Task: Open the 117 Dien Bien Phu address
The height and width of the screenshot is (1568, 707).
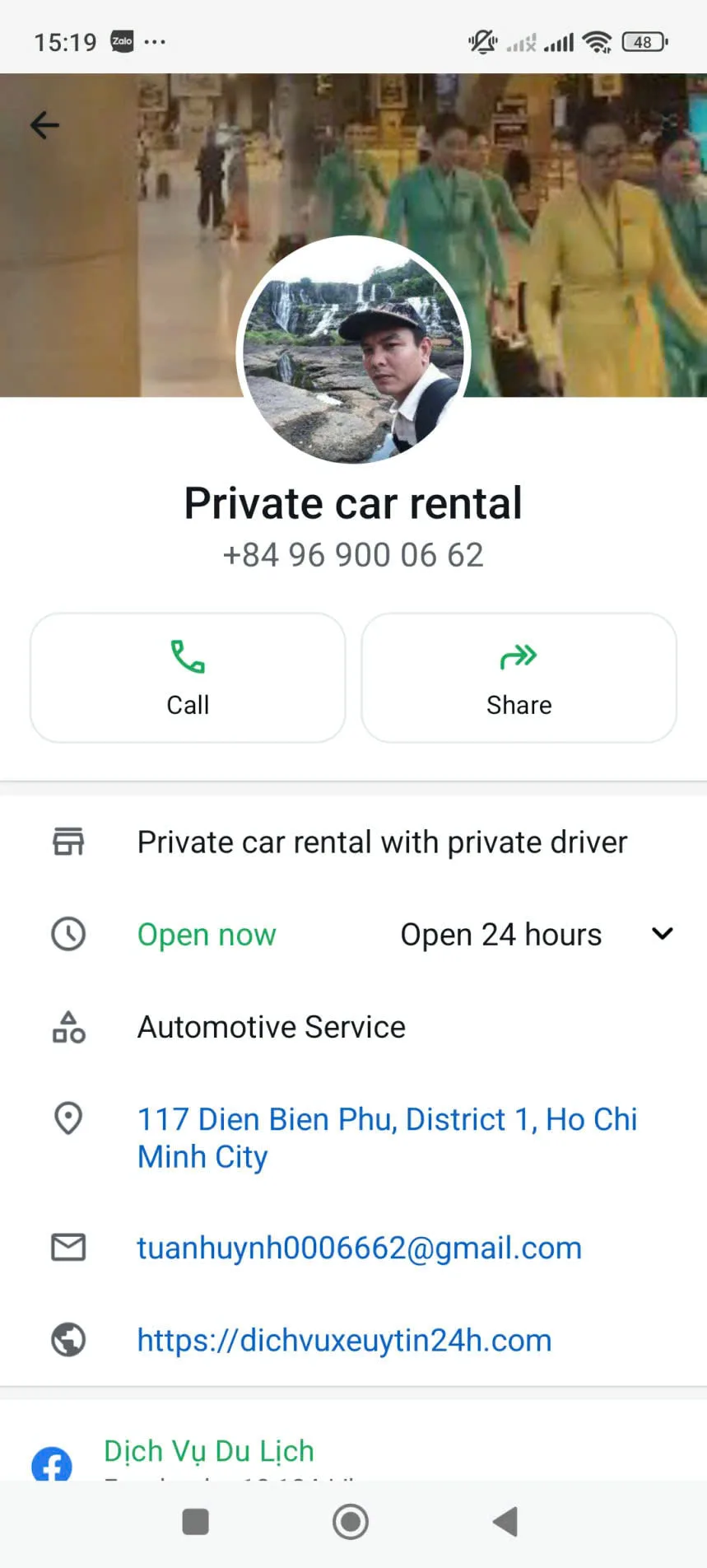Action: click(x=387, y=1137)
